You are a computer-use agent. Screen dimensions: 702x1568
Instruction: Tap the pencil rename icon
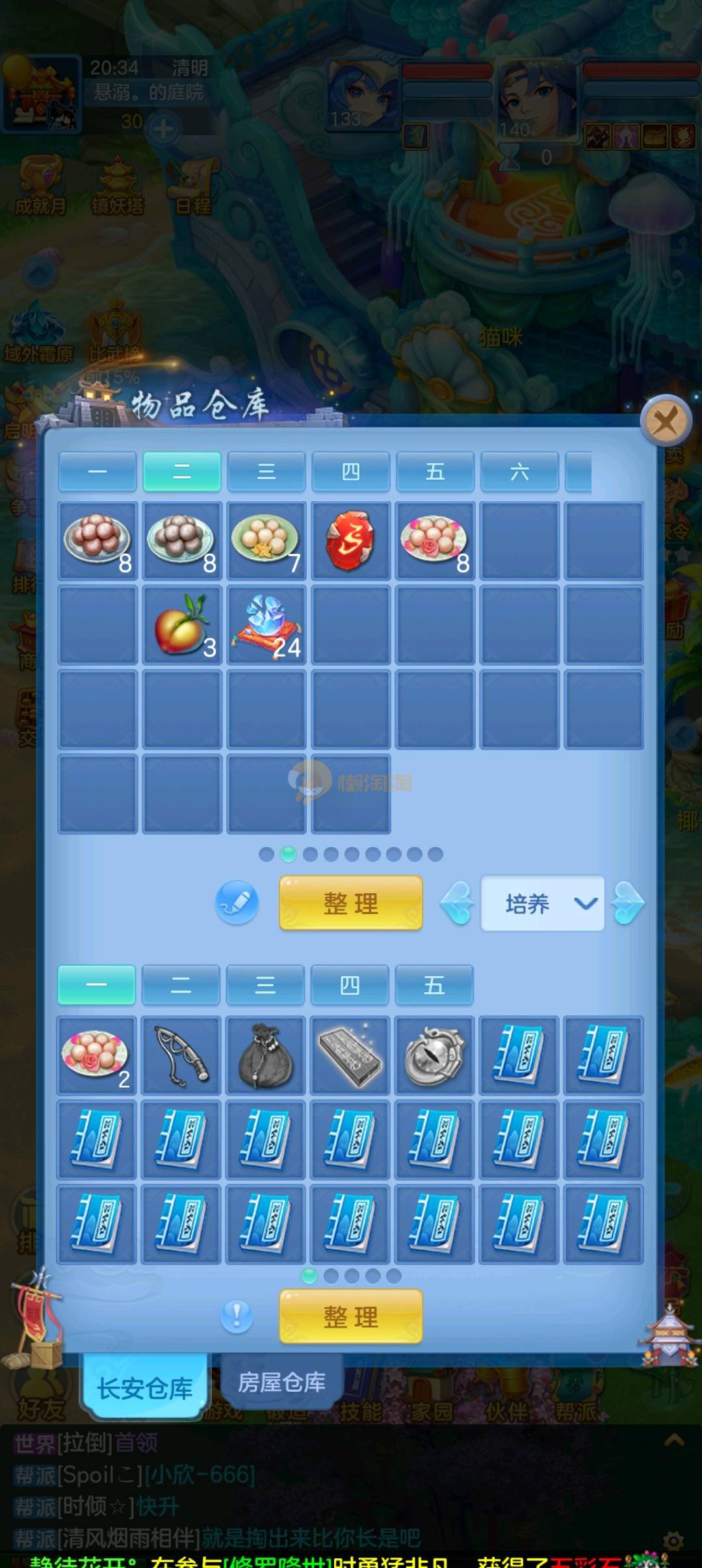pyautogui.click(x=237, y=903)
